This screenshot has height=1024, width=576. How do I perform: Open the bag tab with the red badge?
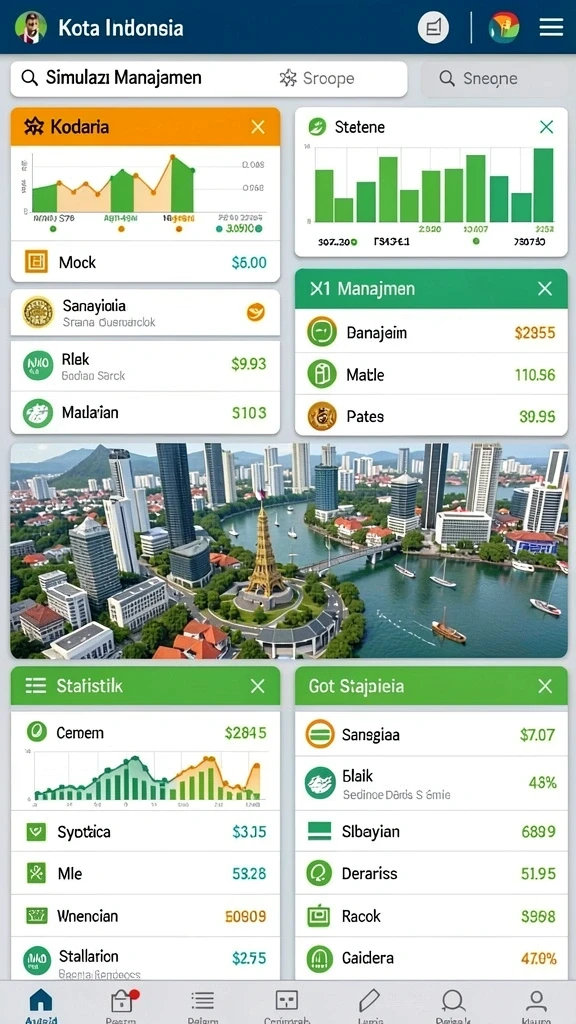tap(121, 1004)
